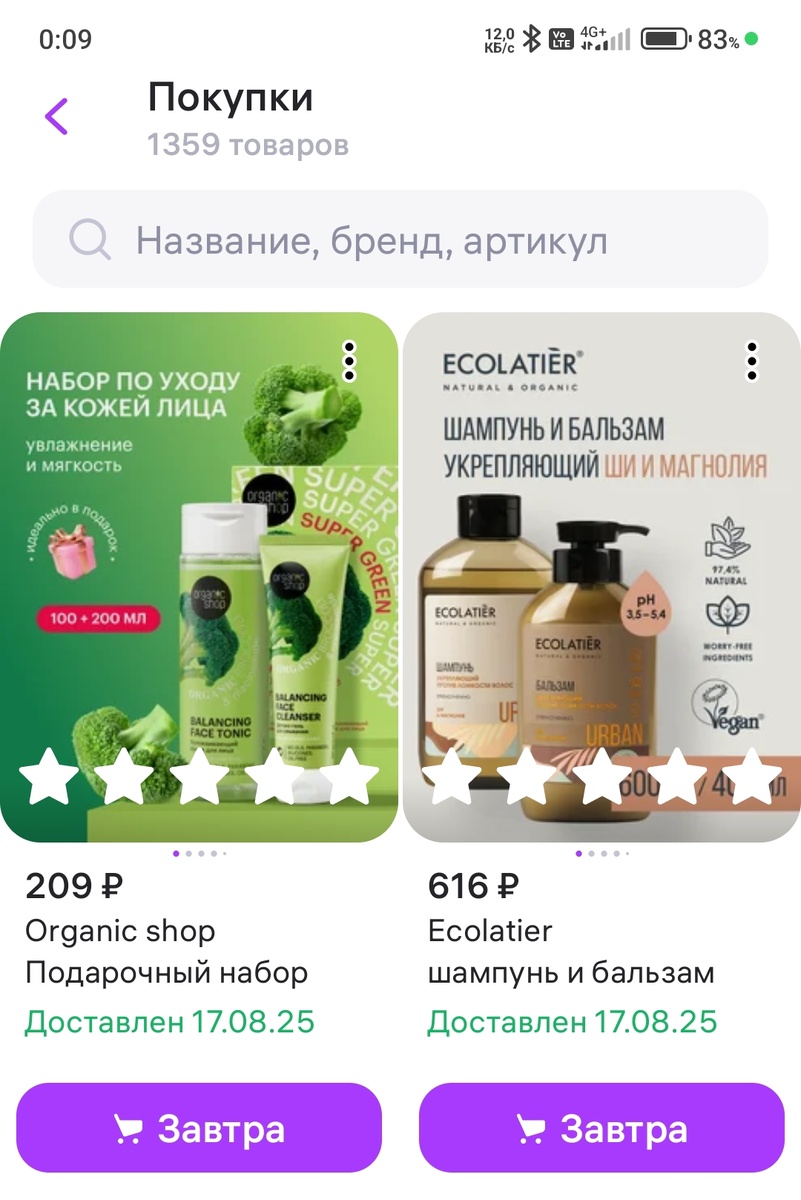
Task: Tap the Bluetooth icon in the status bar
Action: pyautogui.click(x=531, y=37)
